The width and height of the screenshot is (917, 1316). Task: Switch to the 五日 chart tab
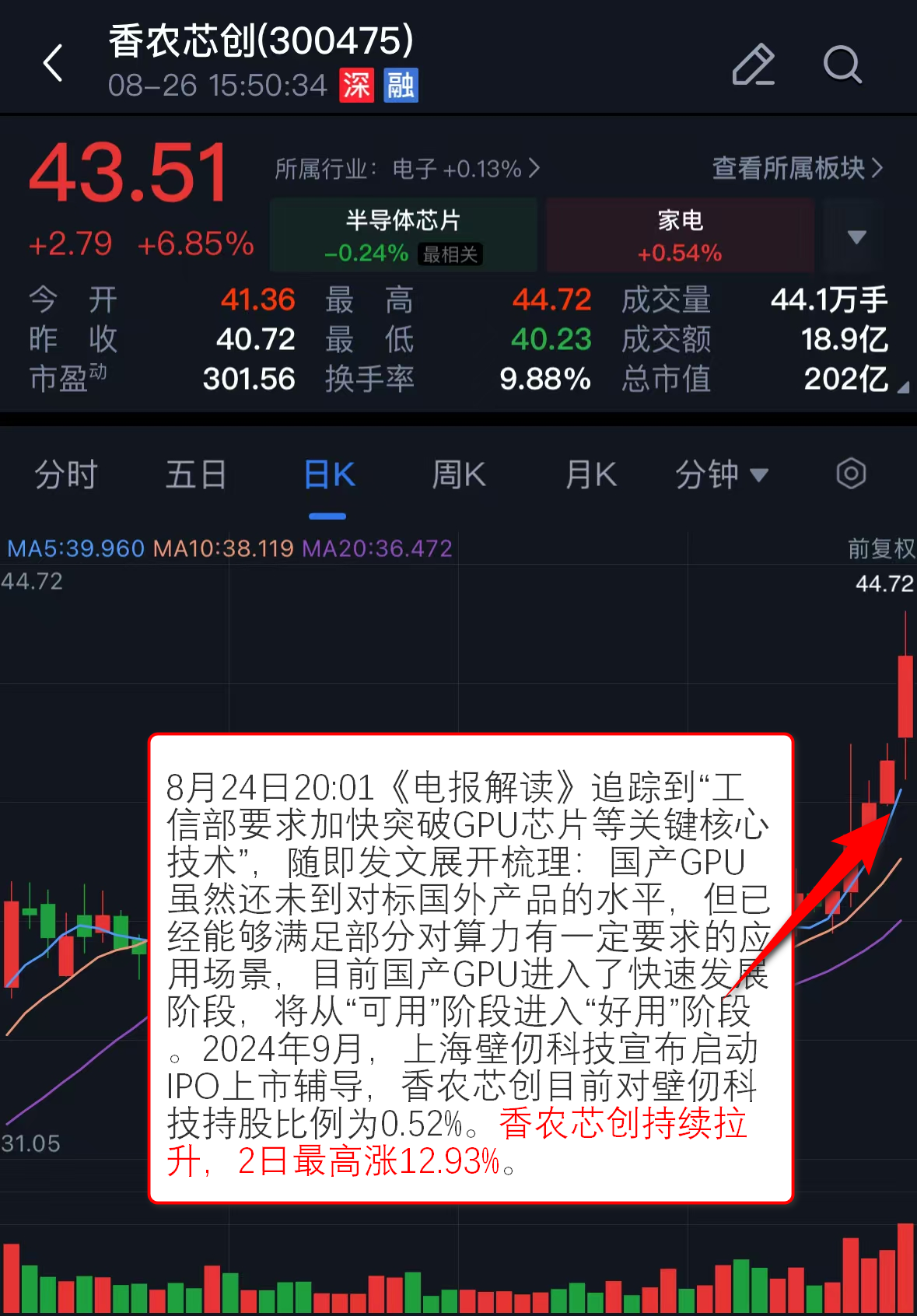(x=196, y=474)
